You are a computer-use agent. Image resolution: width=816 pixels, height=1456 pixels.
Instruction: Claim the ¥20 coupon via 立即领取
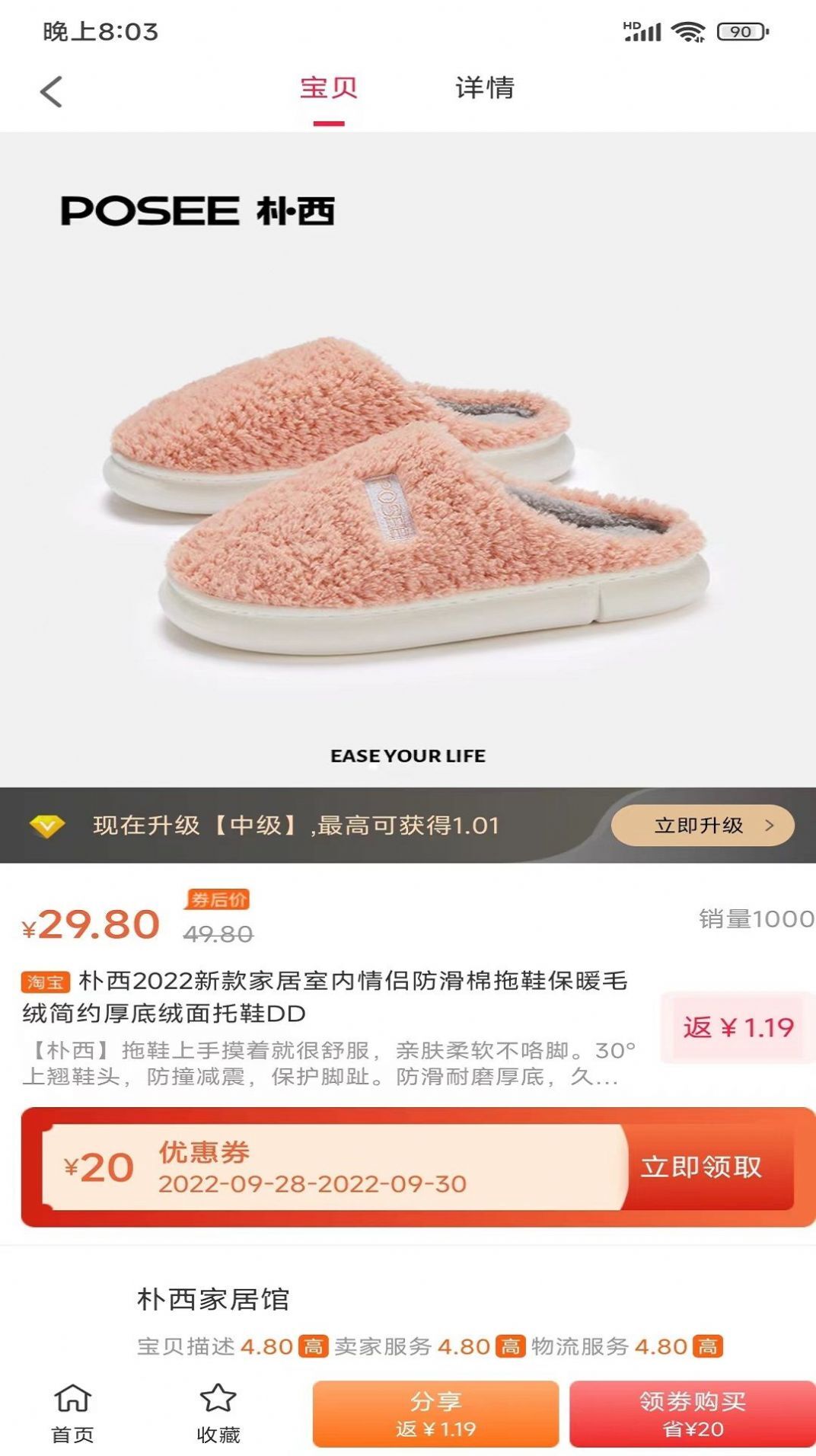[701, 1167]
